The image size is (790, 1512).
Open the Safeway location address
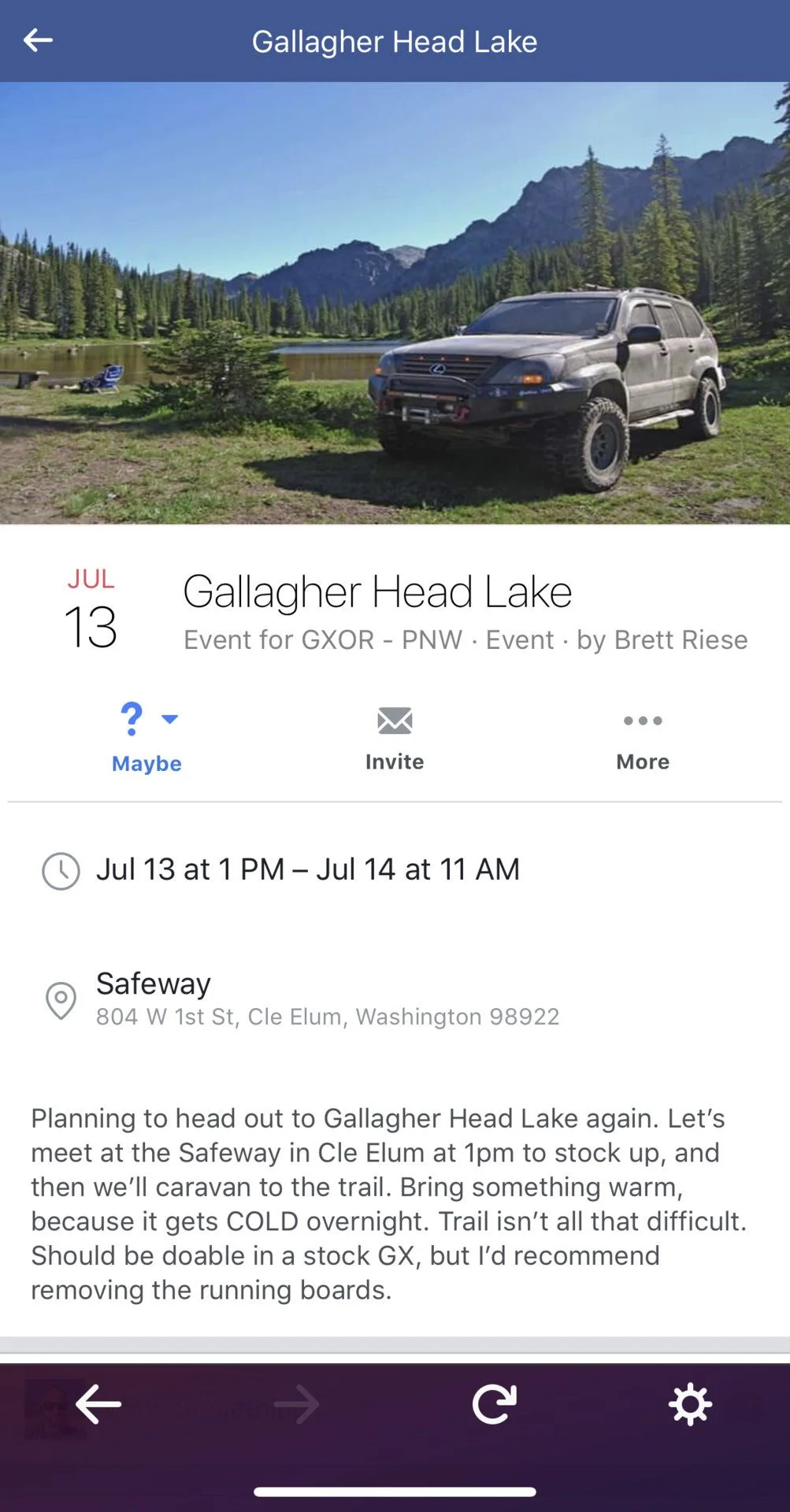tap(326, 999)
